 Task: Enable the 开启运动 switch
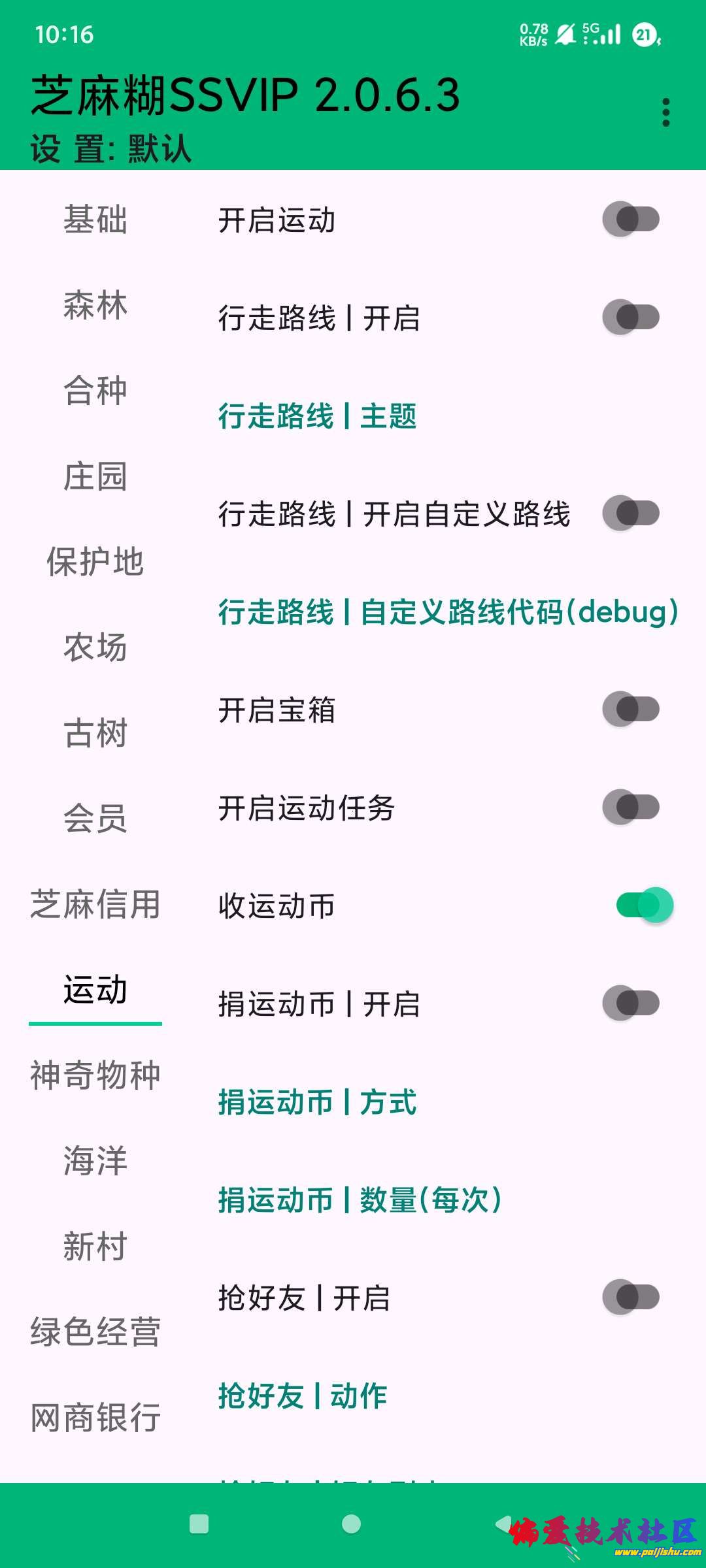631,220
